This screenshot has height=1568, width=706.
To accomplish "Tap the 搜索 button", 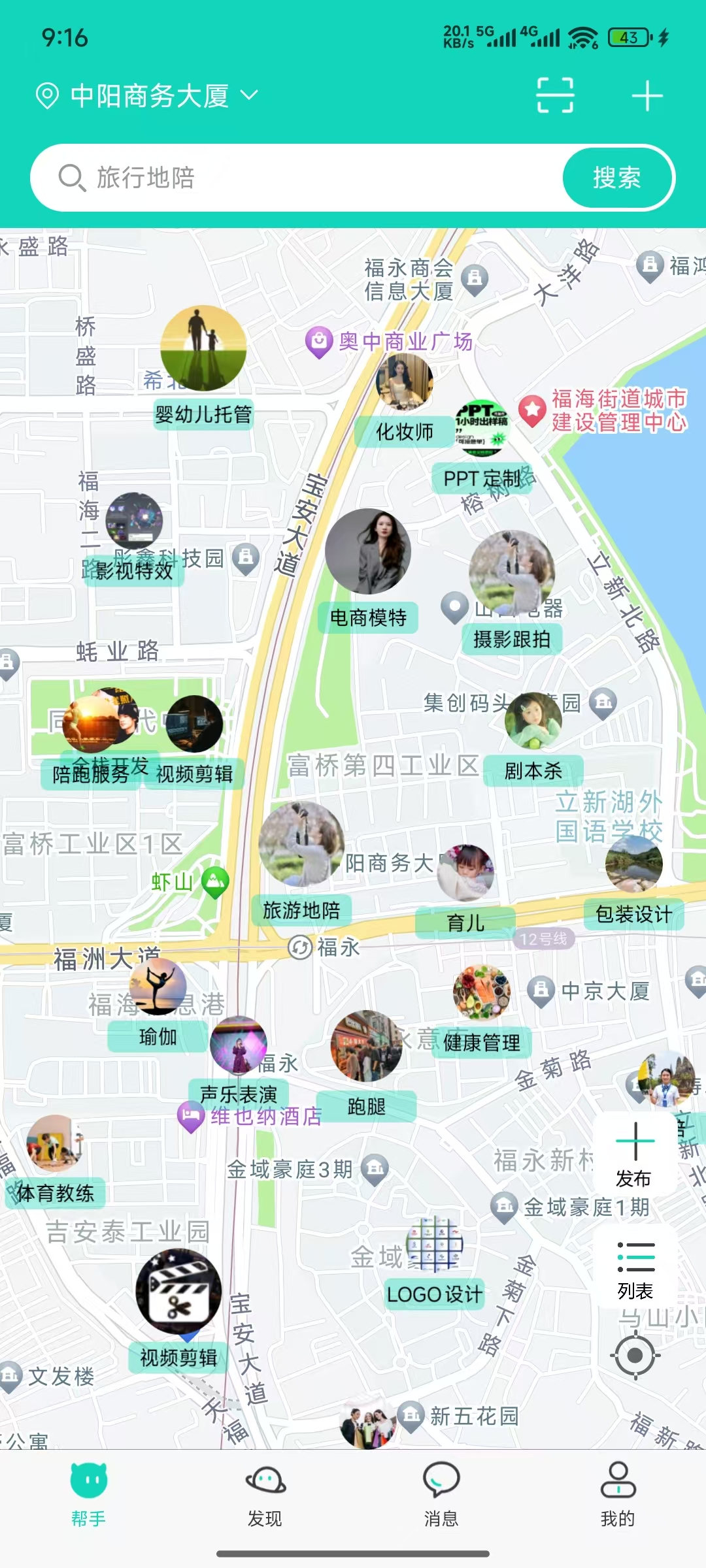I will click(x=617, y=178).
